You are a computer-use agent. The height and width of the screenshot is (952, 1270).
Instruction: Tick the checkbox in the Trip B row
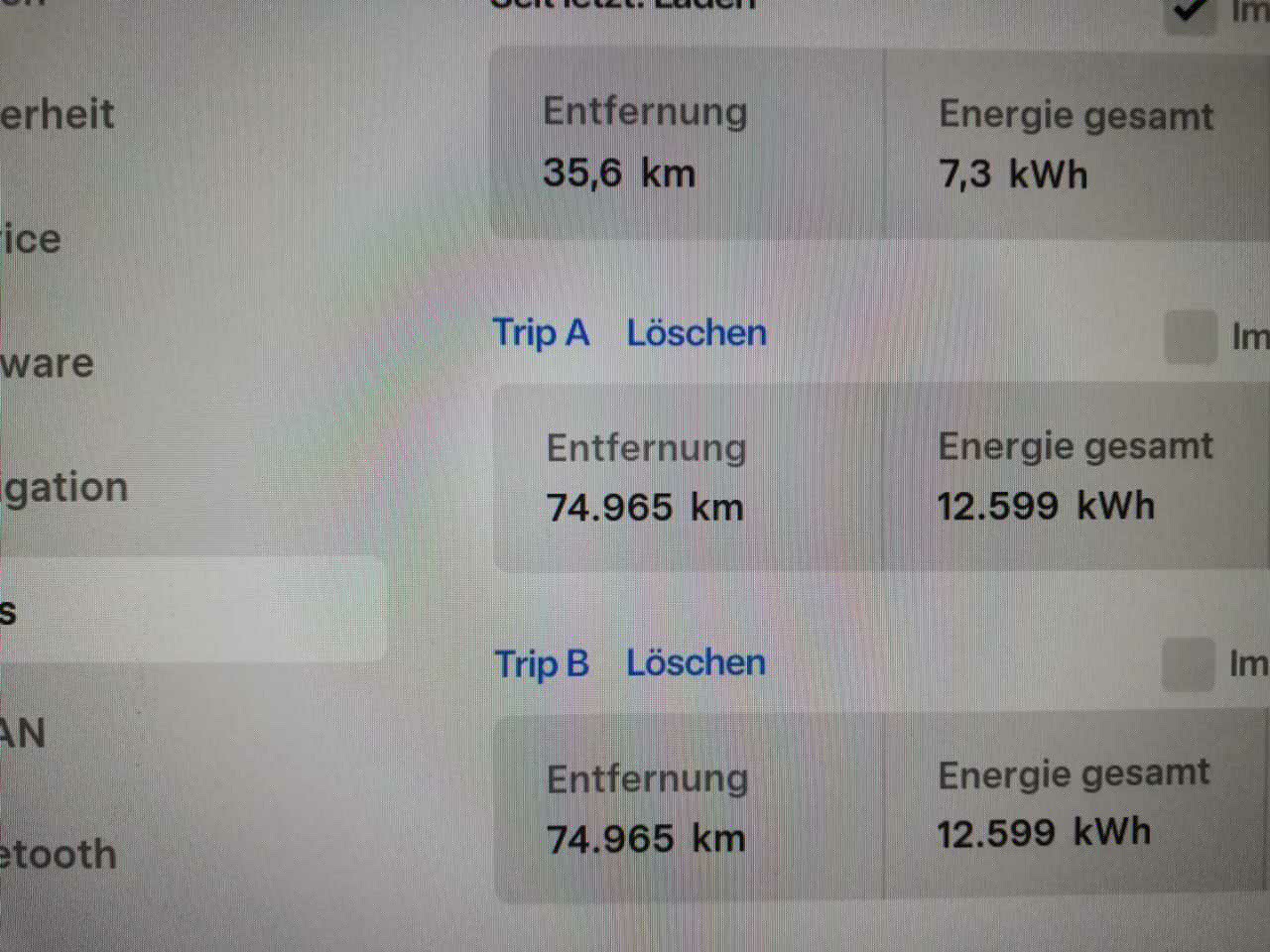[1188, 663]
